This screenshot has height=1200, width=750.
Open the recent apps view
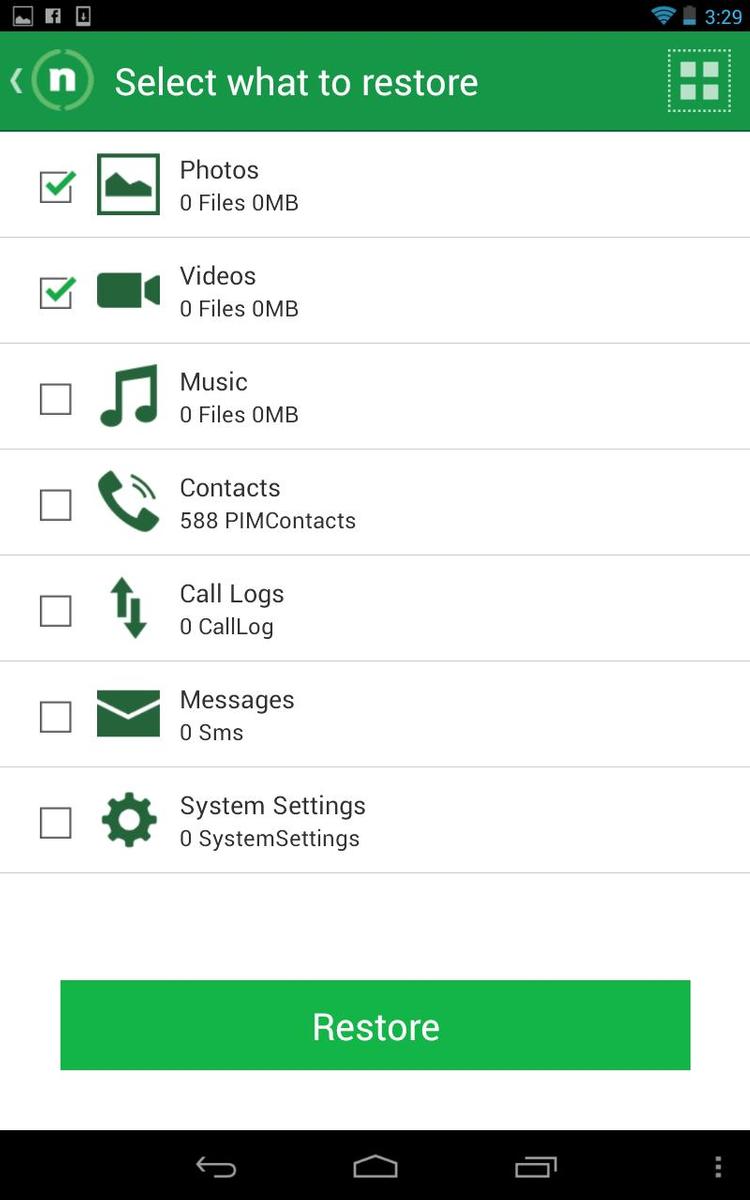point(536,1166)
